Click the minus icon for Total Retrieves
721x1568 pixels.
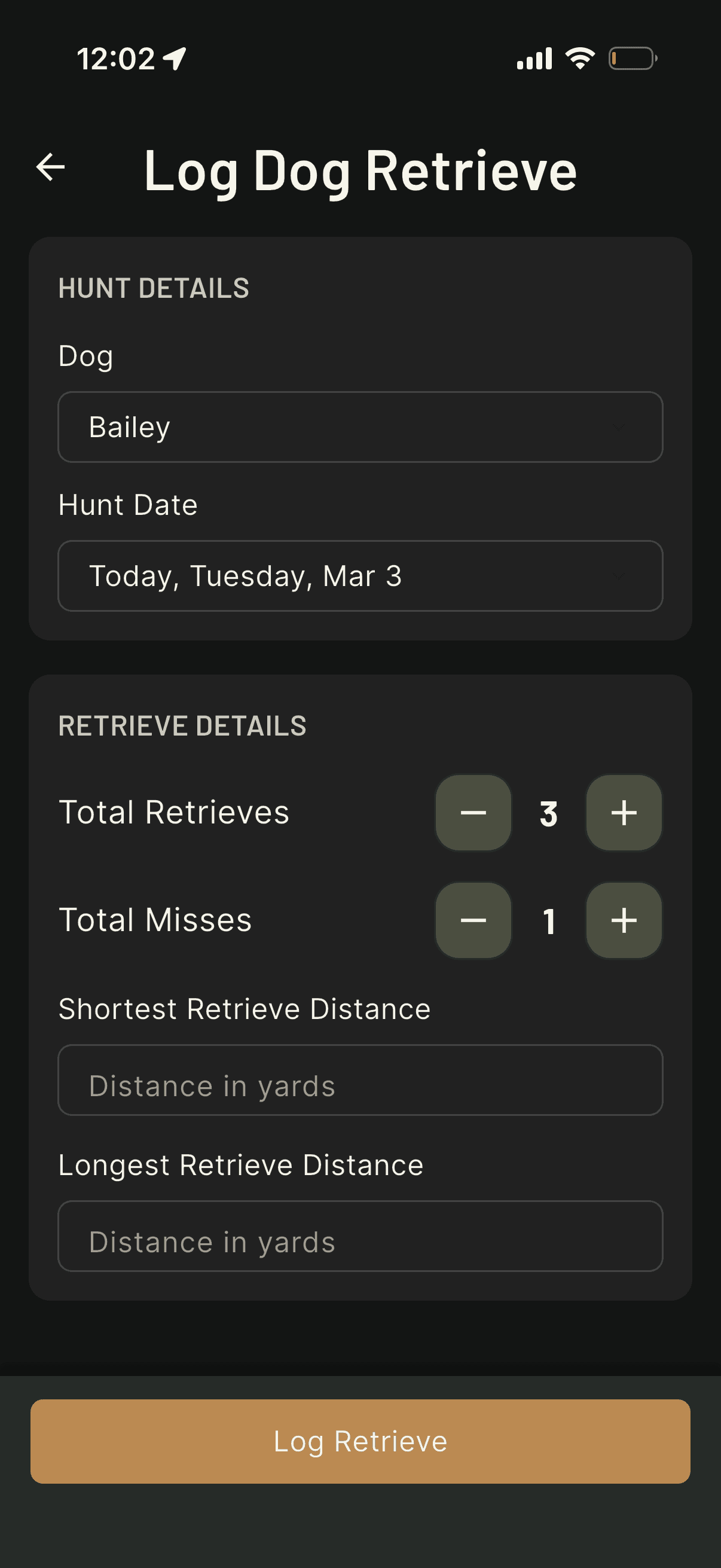(x=473, y=814)
